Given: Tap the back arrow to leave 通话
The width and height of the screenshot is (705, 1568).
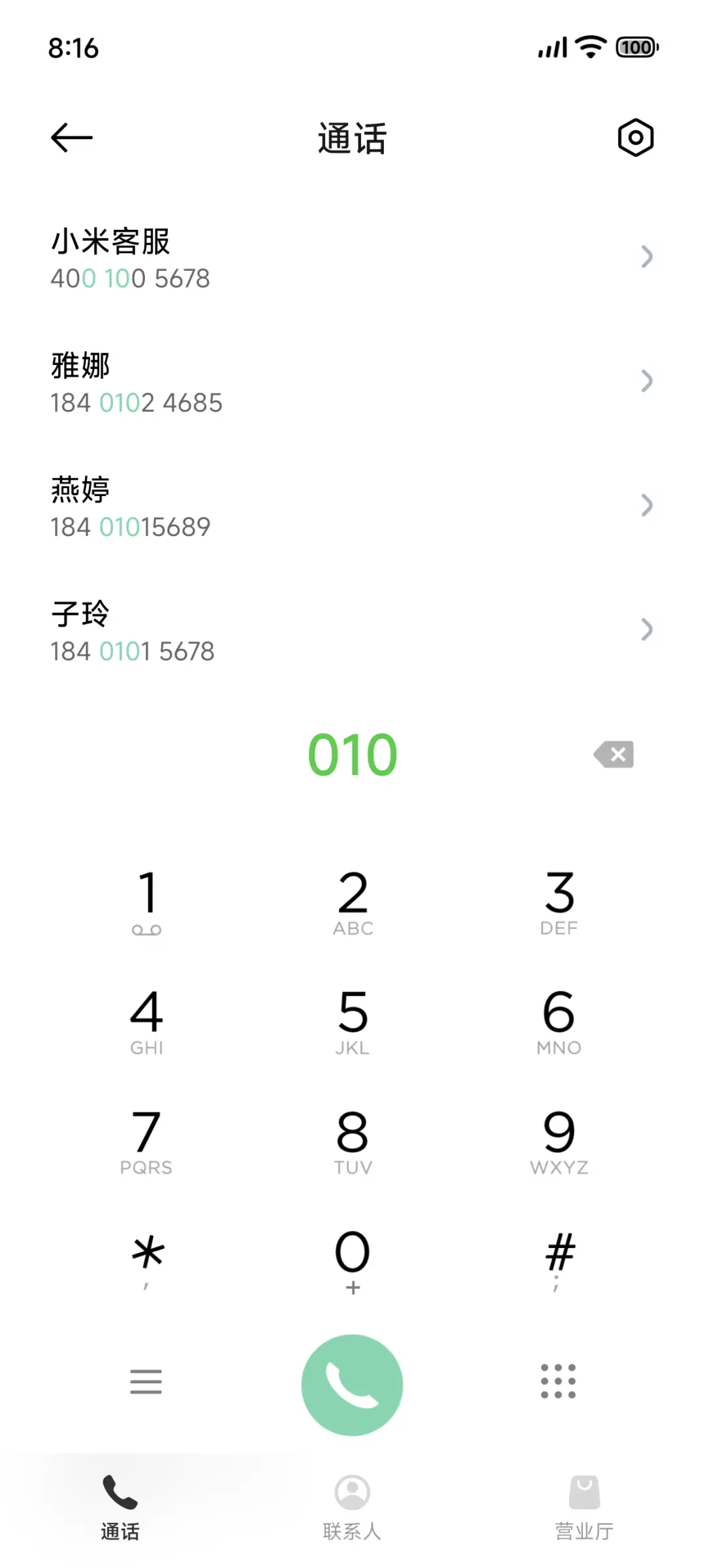Looking at the screenshot, I should click(x=70, y=137).
